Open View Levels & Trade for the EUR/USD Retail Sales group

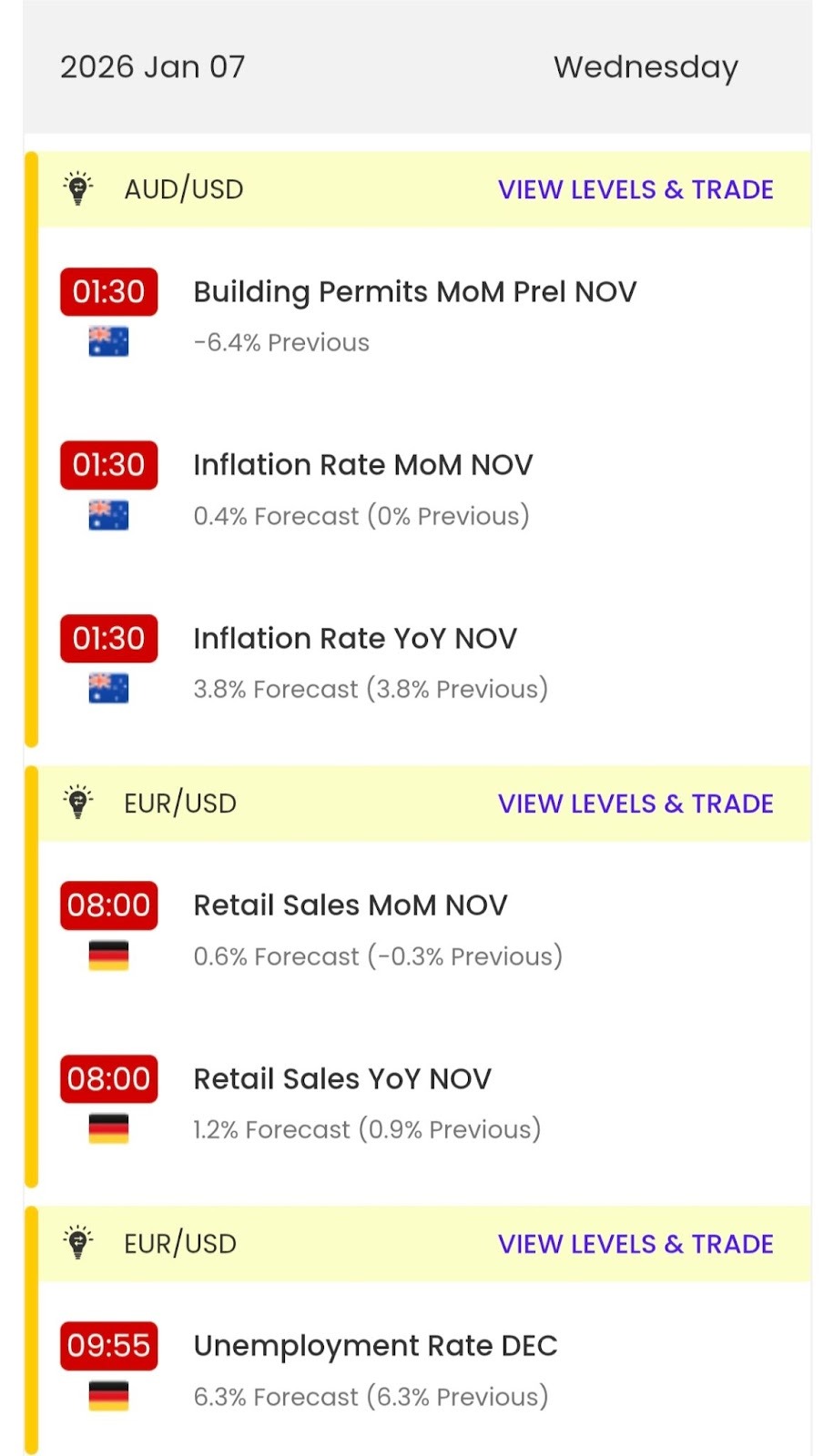tap(635, 804)
